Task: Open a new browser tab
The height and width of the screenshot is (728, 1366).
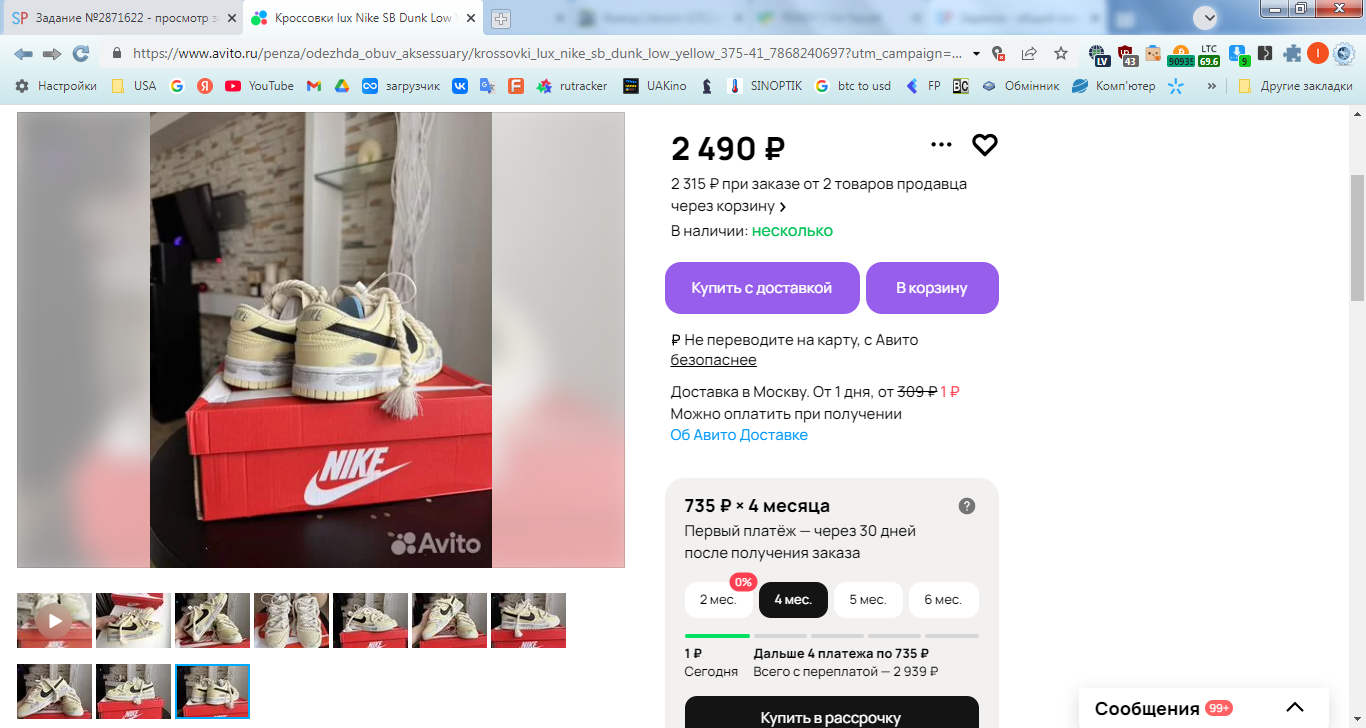Action: pos(501,18)
